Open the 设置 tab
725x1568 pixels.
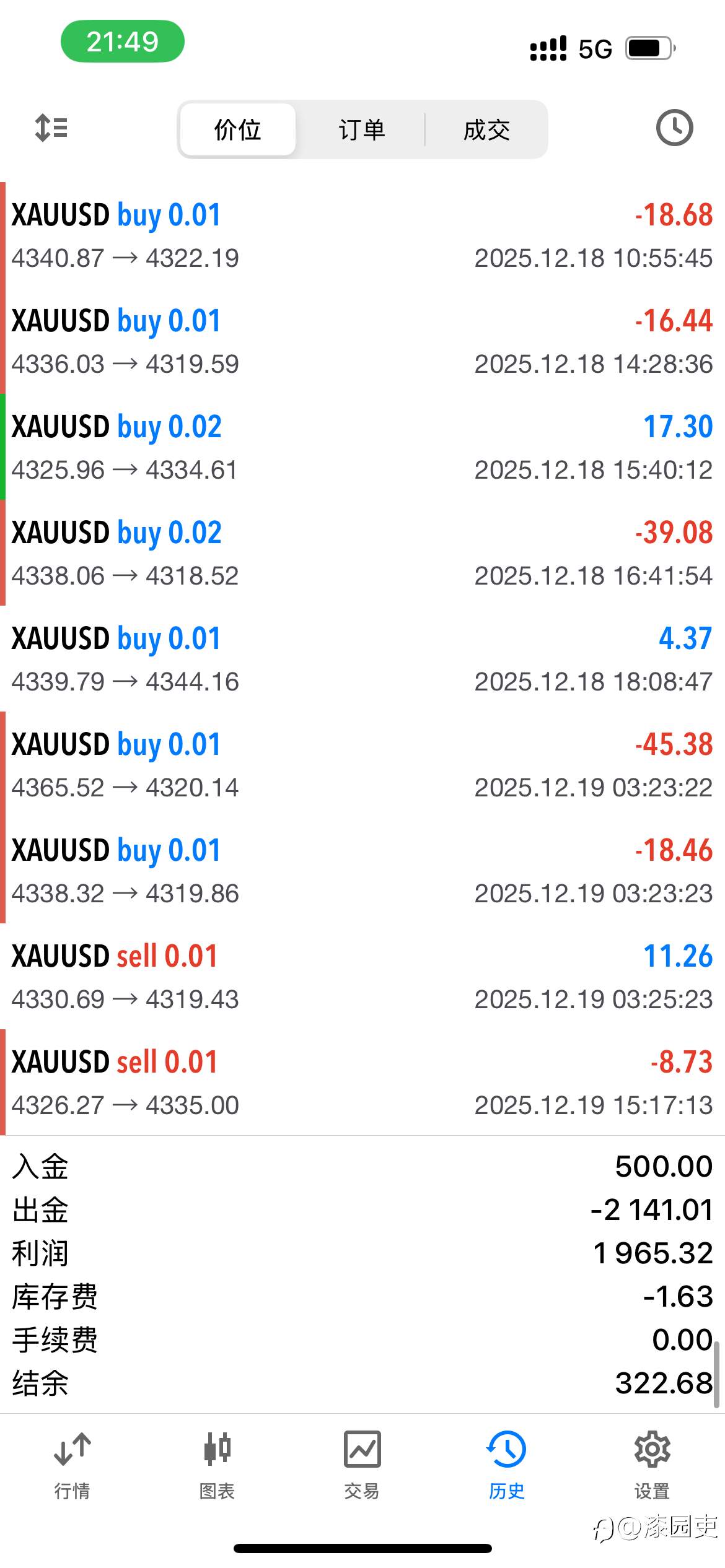652,1465
